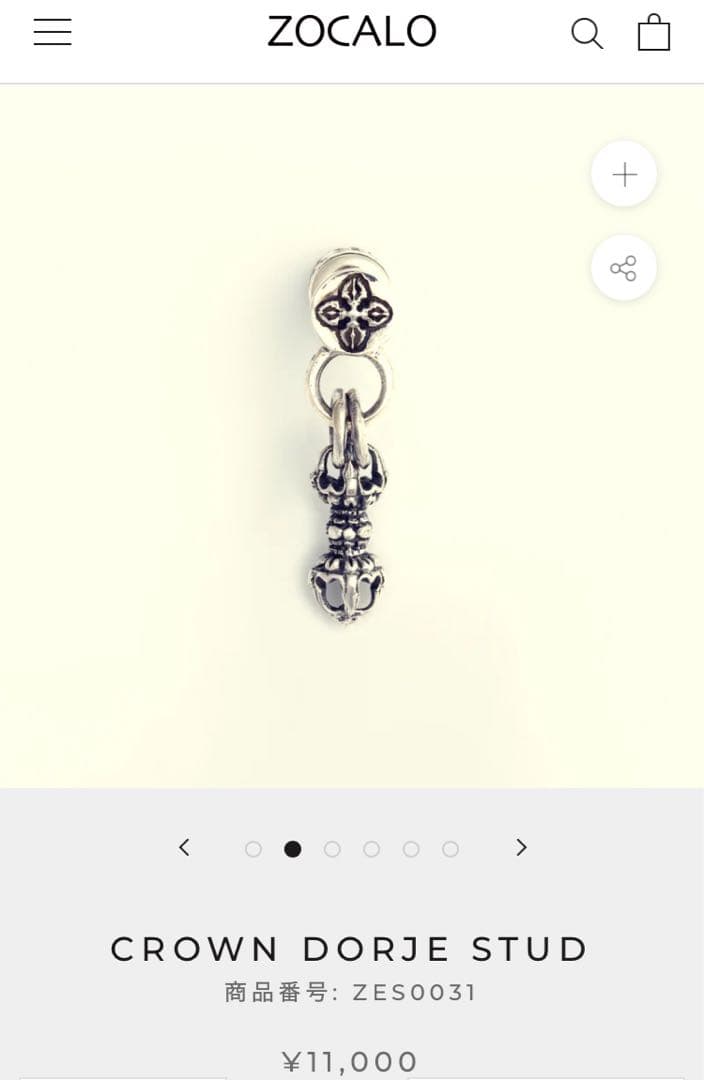Select the last image page dot

pyautogui.click(x=450, y=849)
